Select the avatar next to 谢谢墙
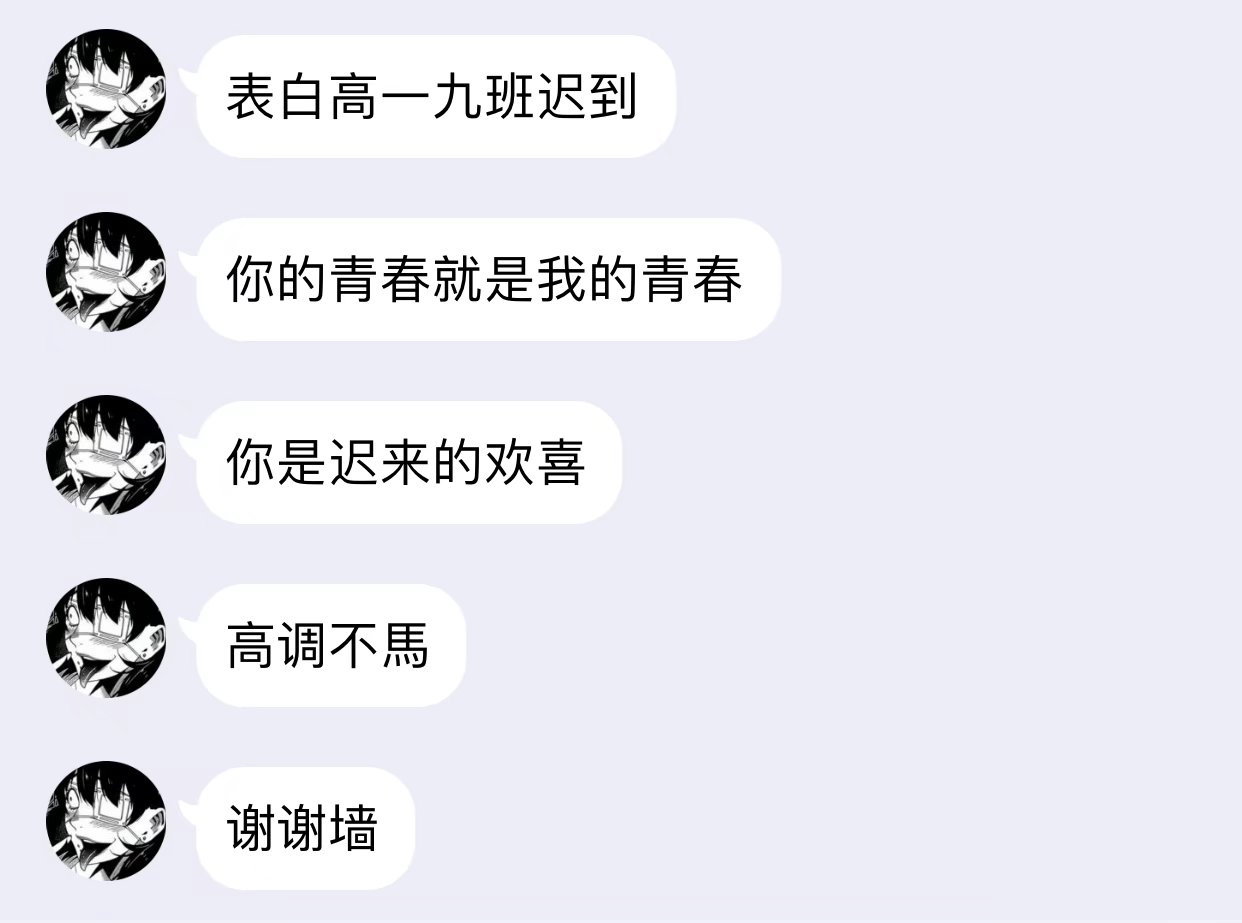 (106, 821)
